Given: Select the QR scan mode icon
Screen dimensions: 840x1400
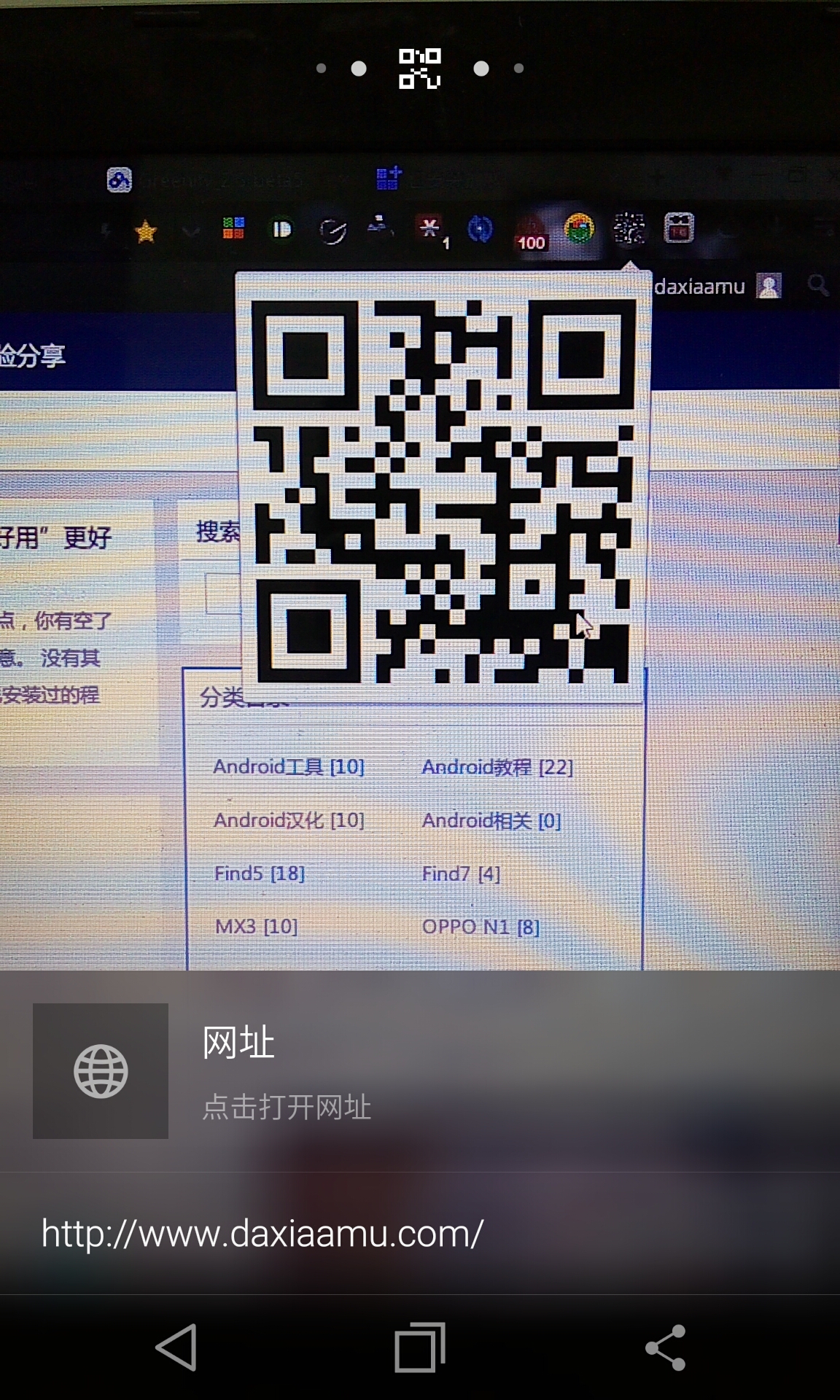Looking at the screenshot, I should 419,69.
